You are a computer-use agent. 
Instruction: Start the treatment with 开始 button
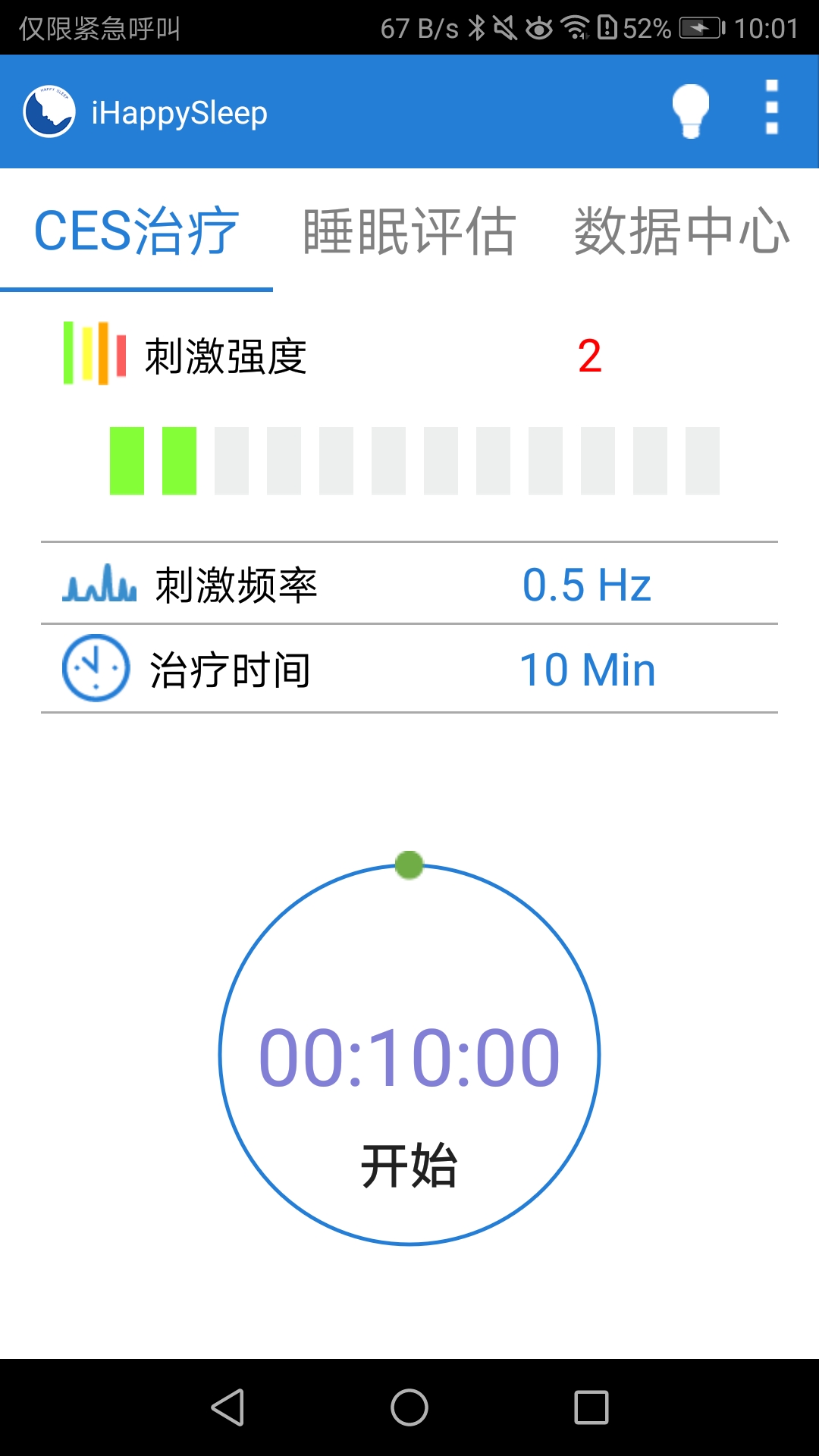coord(409,1165)
